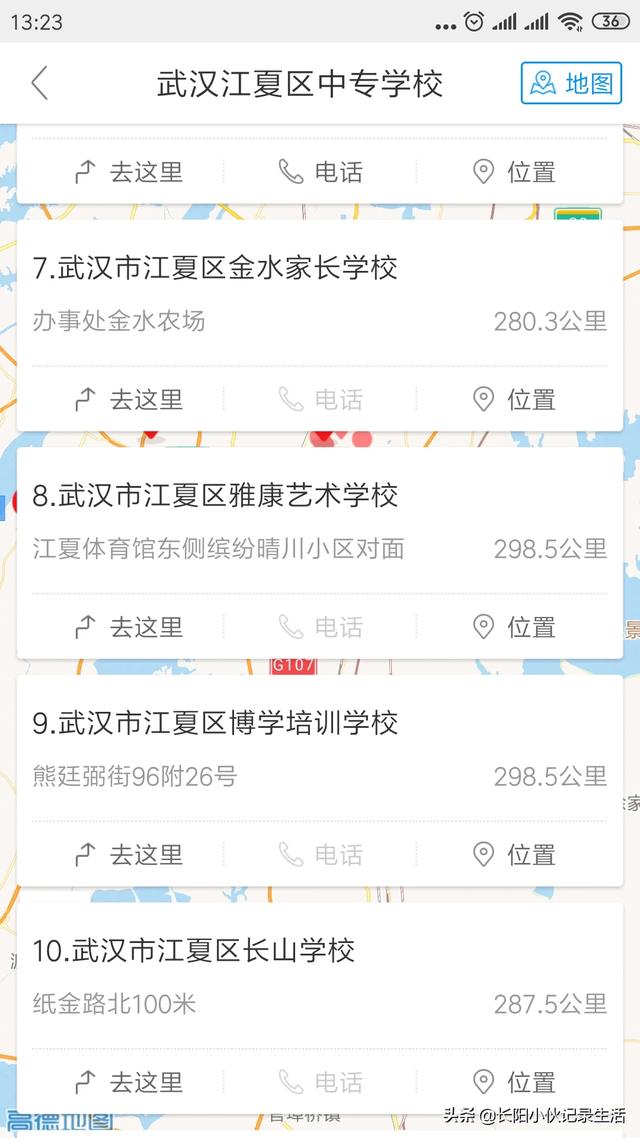Switch to map view with 地图 button
Image resolution: width=640 pixels, height=1138 pixels.
(x=571, y=83)
